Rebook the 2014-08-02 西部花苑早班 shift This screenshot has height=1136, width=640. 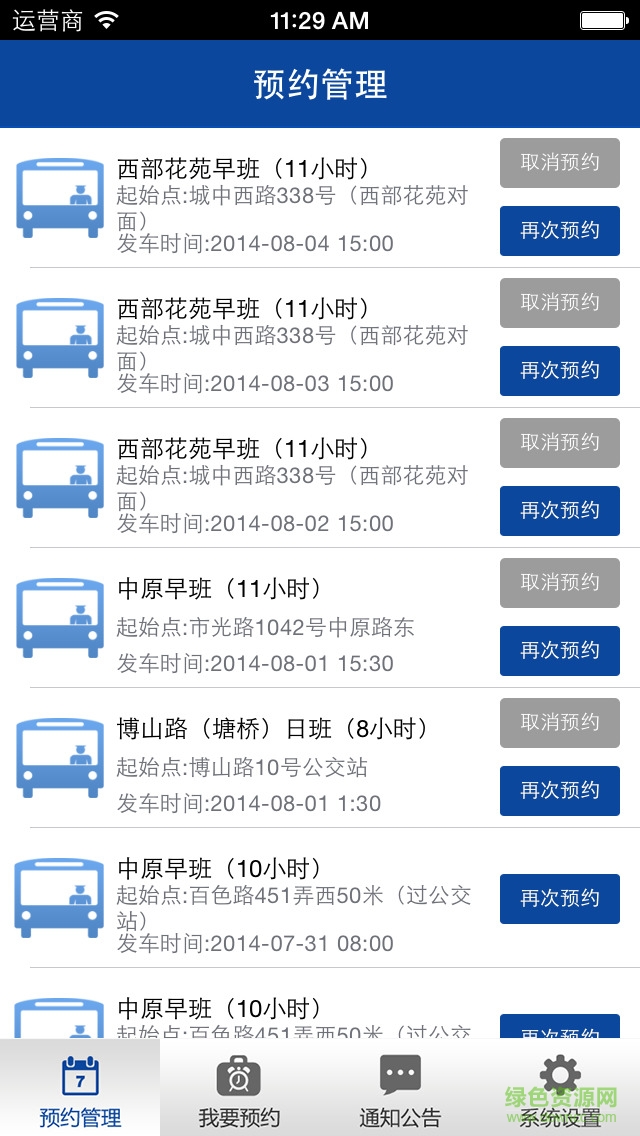pos(560,511)
